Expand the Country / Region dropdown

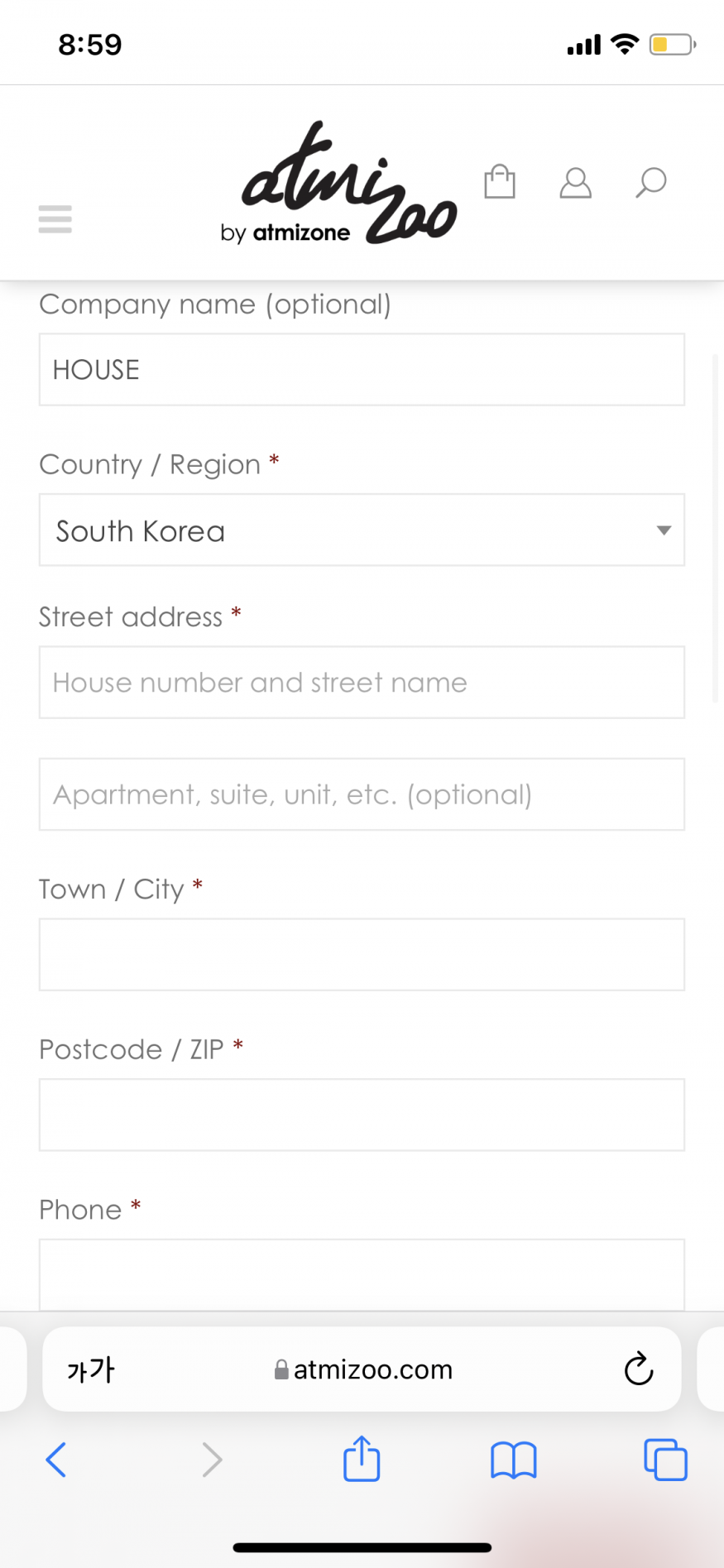362,530
